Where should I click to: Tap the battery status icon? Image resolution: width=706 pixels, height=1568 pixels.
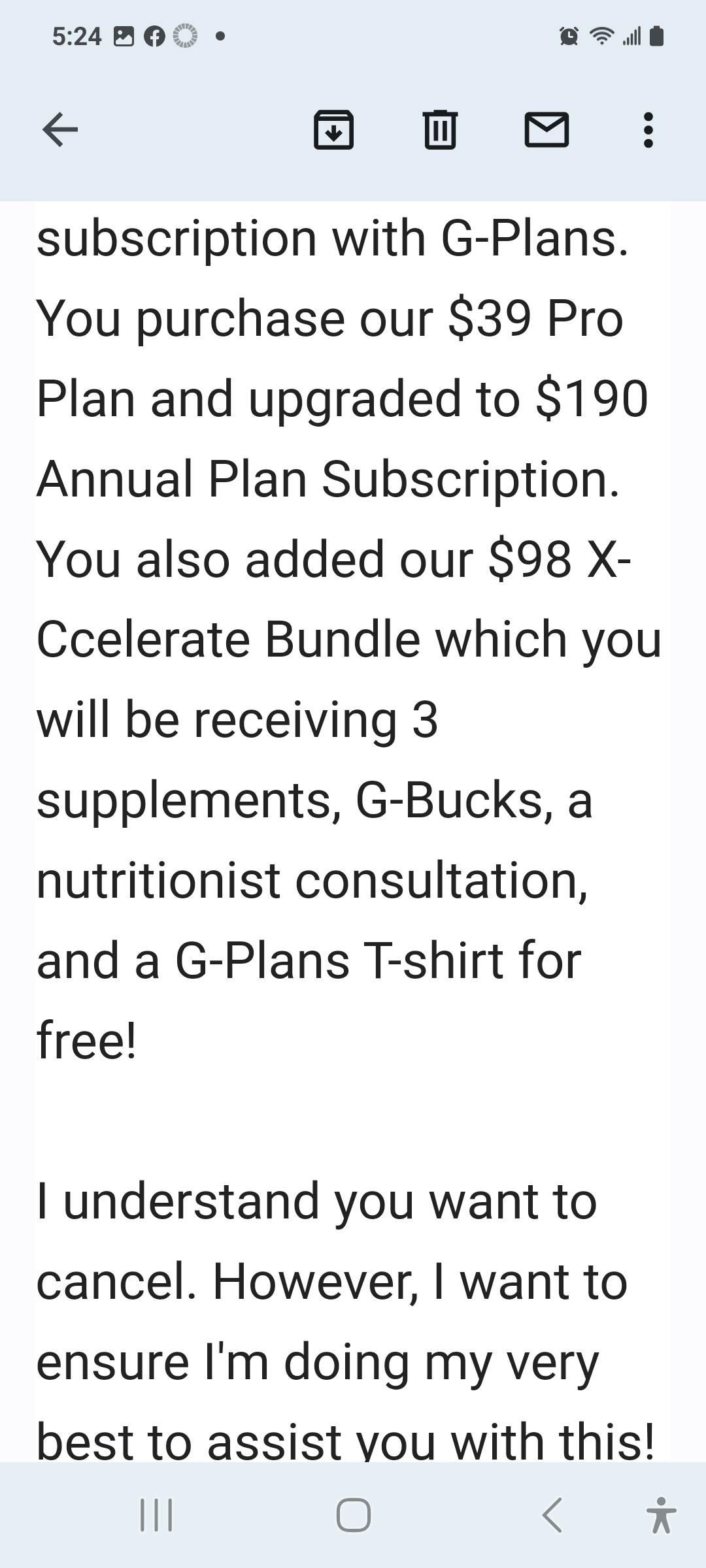click(655, 37)
